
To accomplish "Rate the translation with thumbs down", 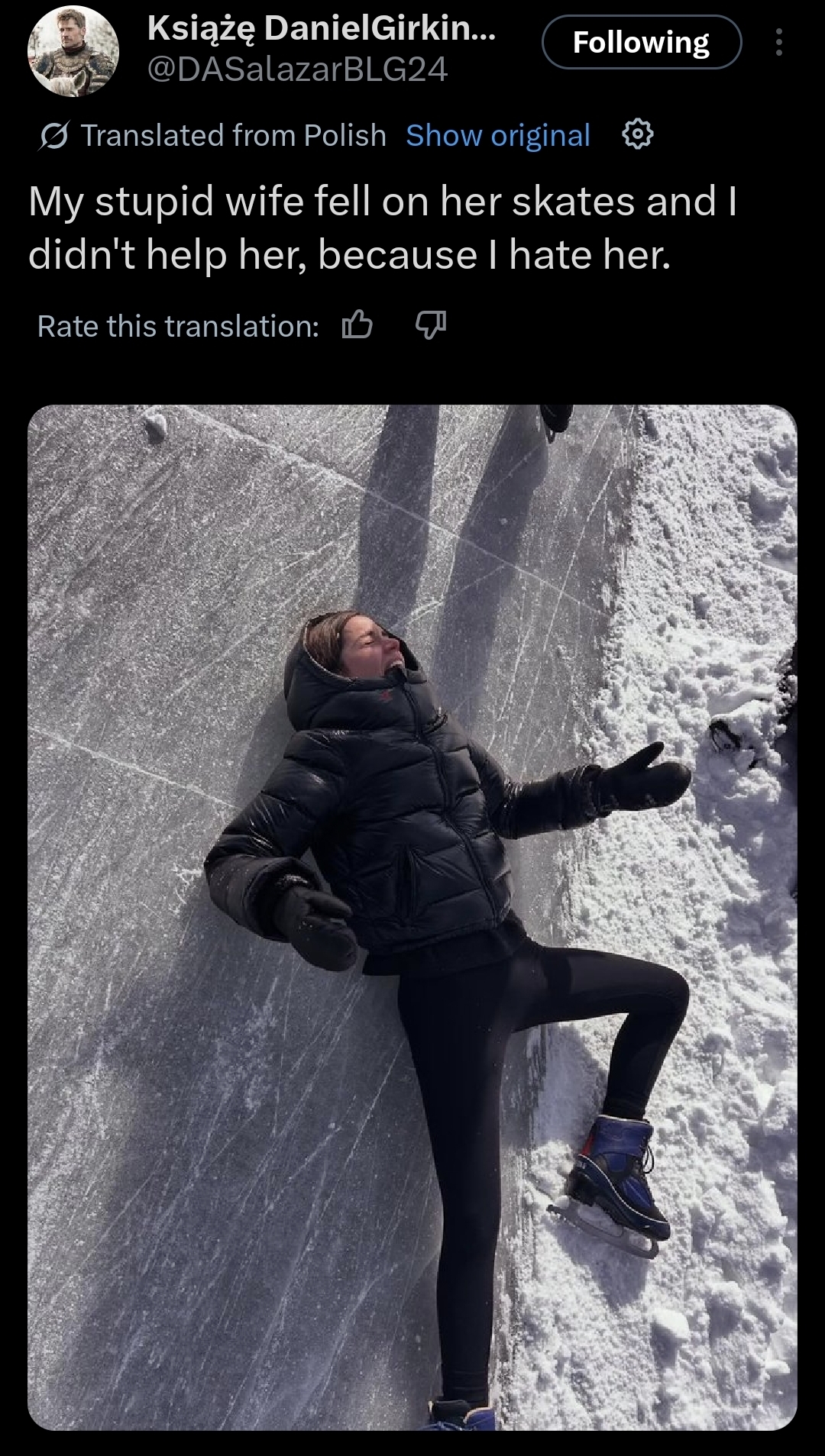I will [430, 326].
